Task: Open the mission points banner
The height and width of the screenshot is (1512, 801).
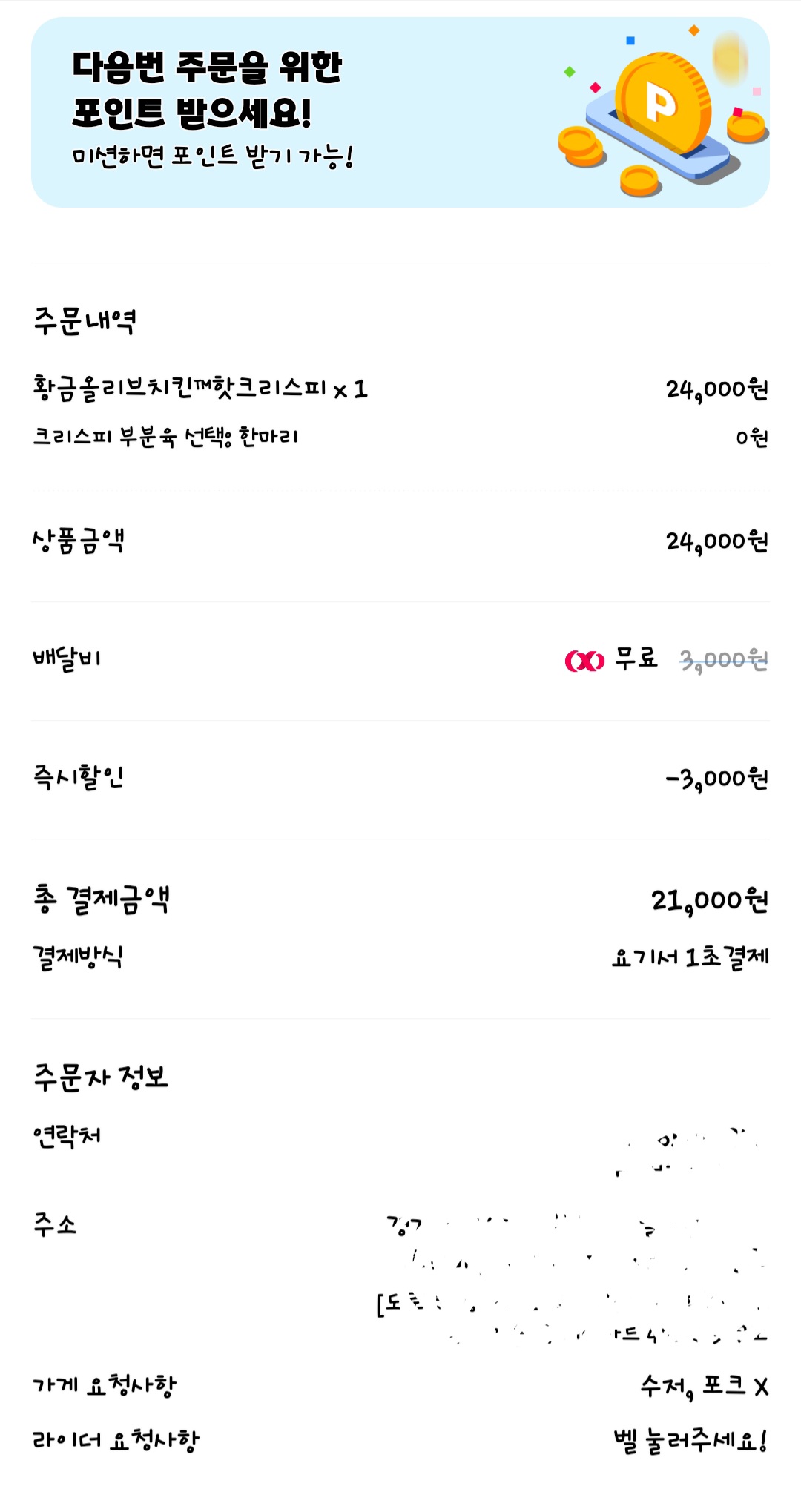Action: coord(400,113)
